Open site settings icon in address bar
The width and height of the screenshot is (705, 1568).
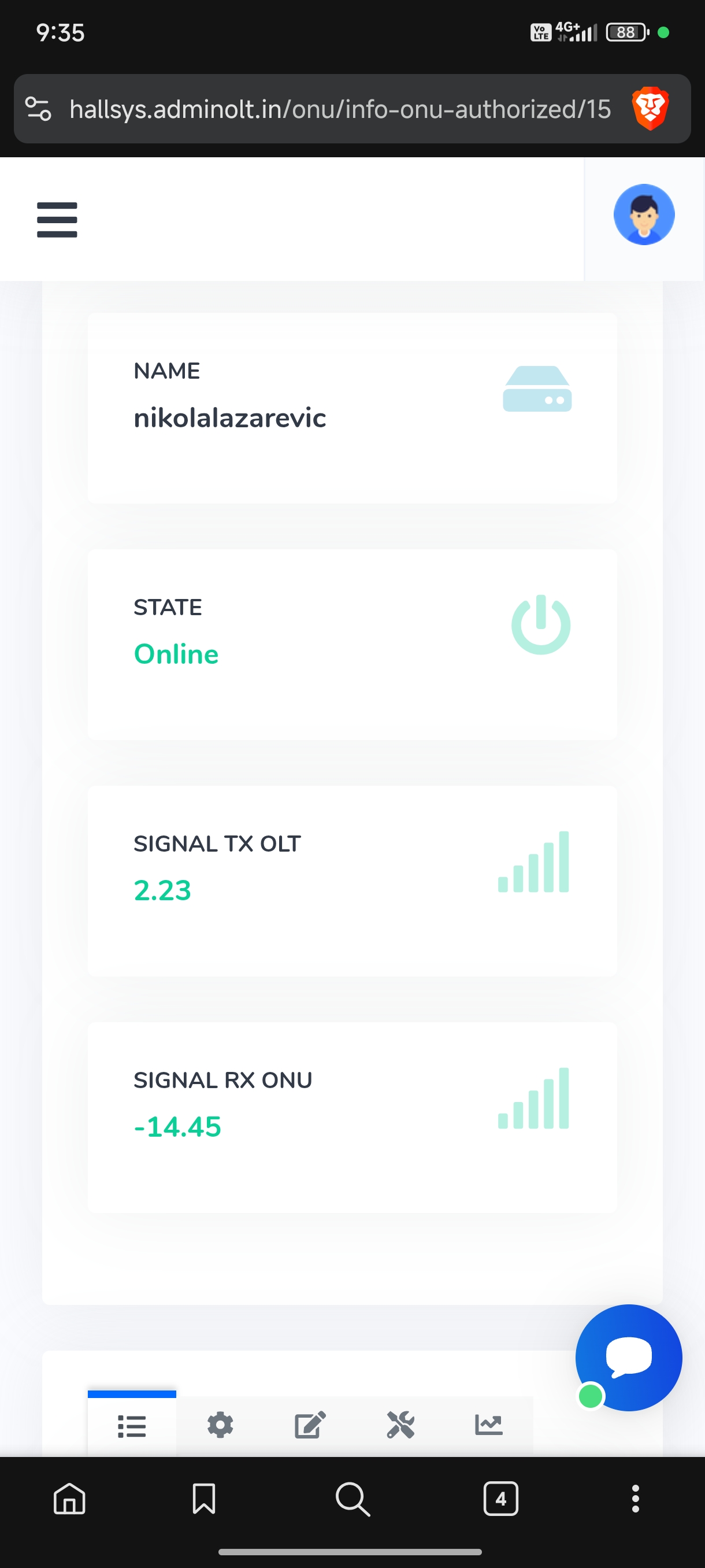pyautogui.click(x=38, y=110)
